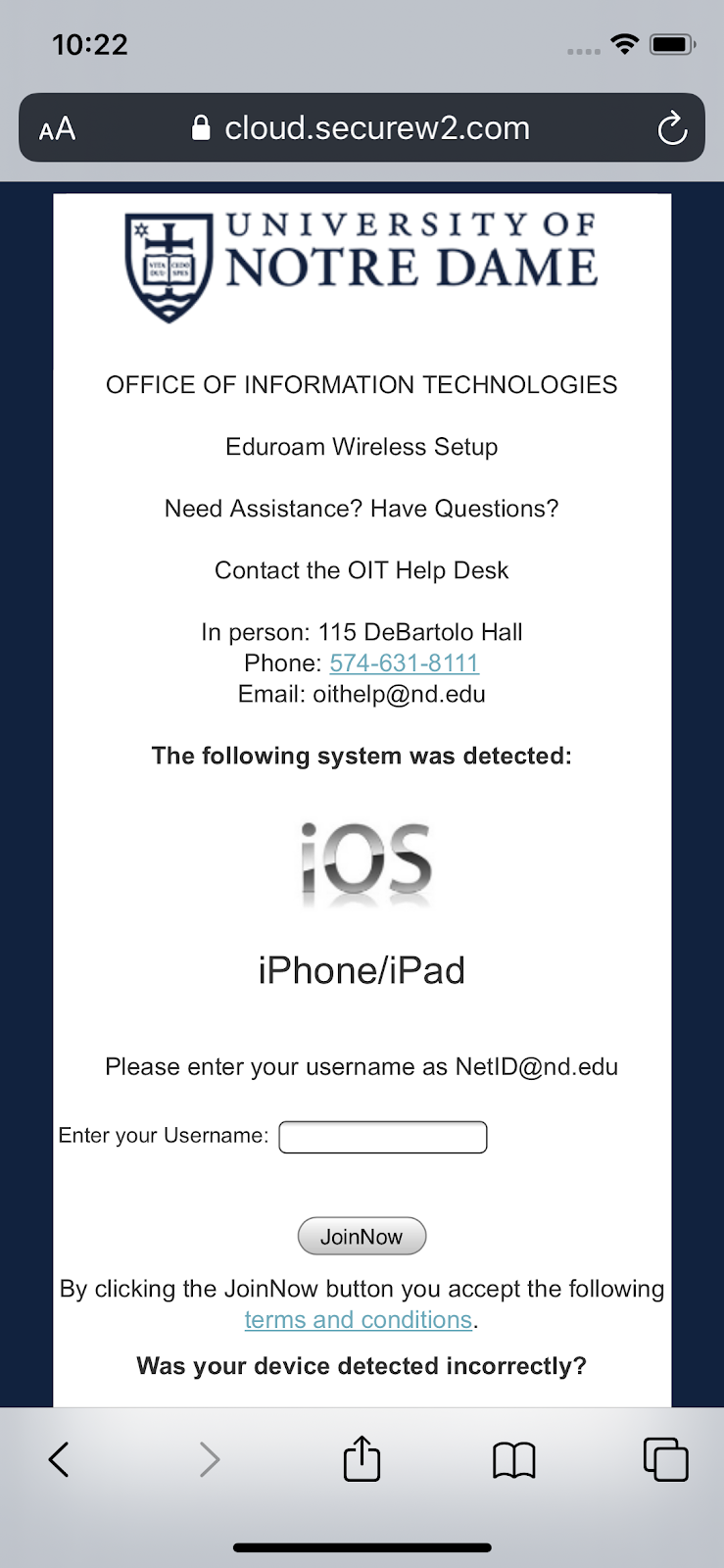Tap the cloud.securew2.com address bar
Image resolution: width=724 pixels, height=1568 pixels.
click(x=362, y=127)
